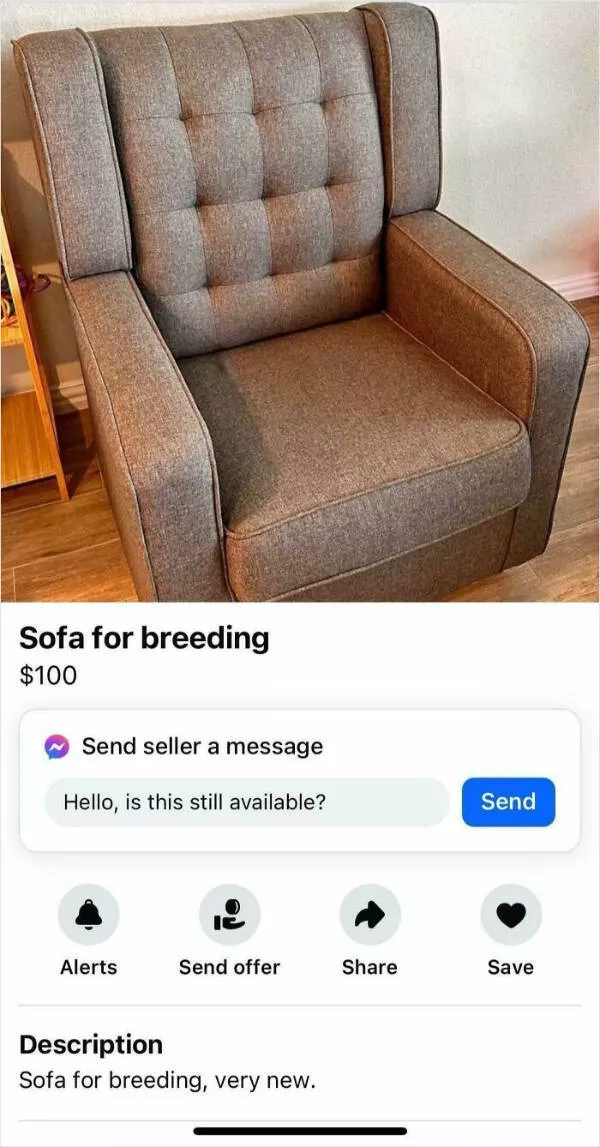Open the sofa listing photo

coord(300,300)
